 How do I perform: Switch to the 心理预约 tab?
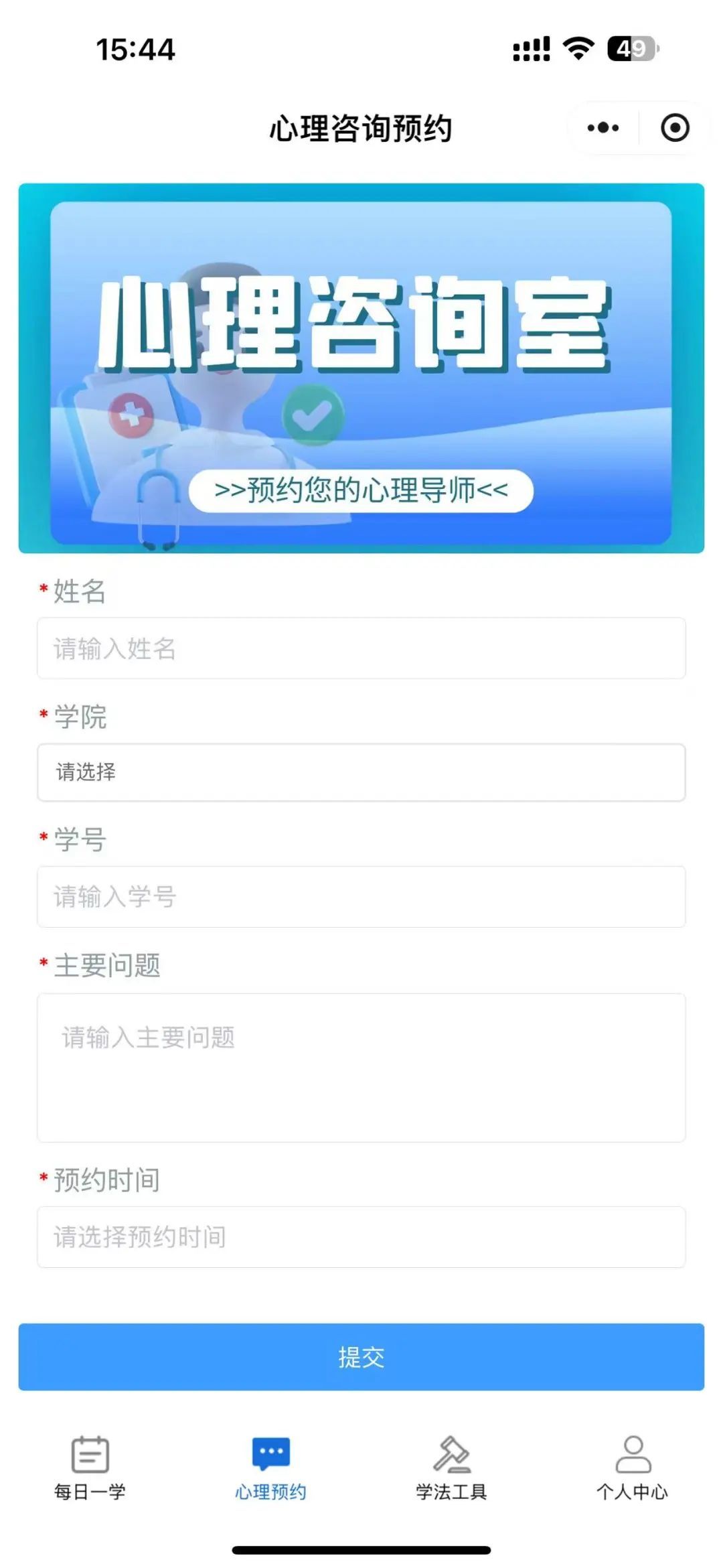(270, 1467)
